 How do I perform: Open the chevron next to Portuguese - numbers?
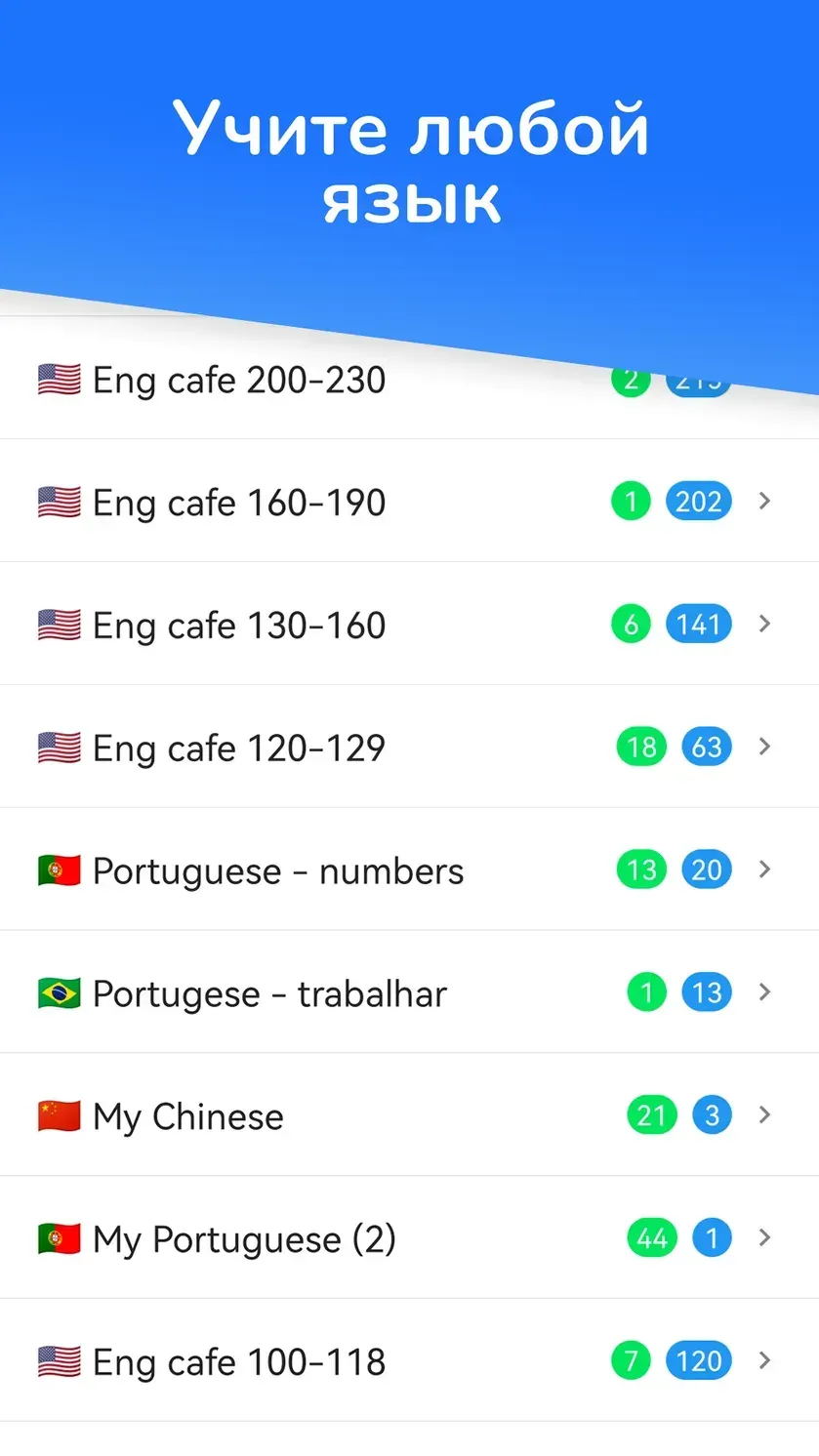click(x=764, y=870)
